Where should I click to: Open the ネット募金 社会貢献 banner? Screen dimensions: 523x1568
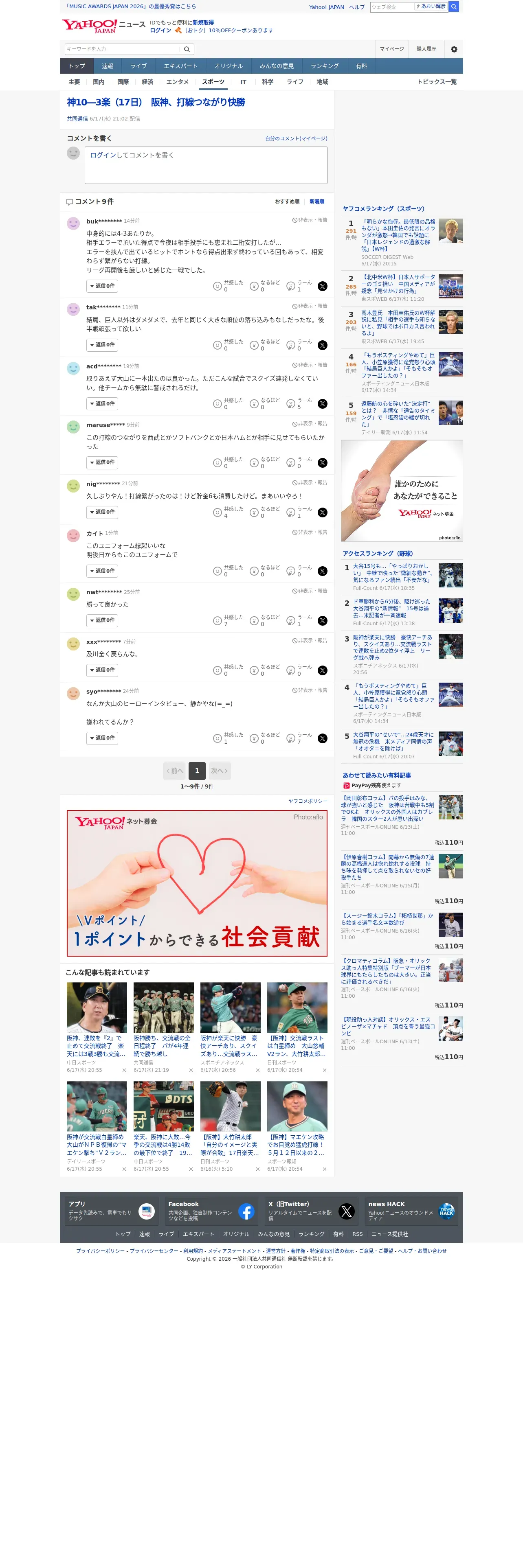pyautogui.click(x=197, y=883)
